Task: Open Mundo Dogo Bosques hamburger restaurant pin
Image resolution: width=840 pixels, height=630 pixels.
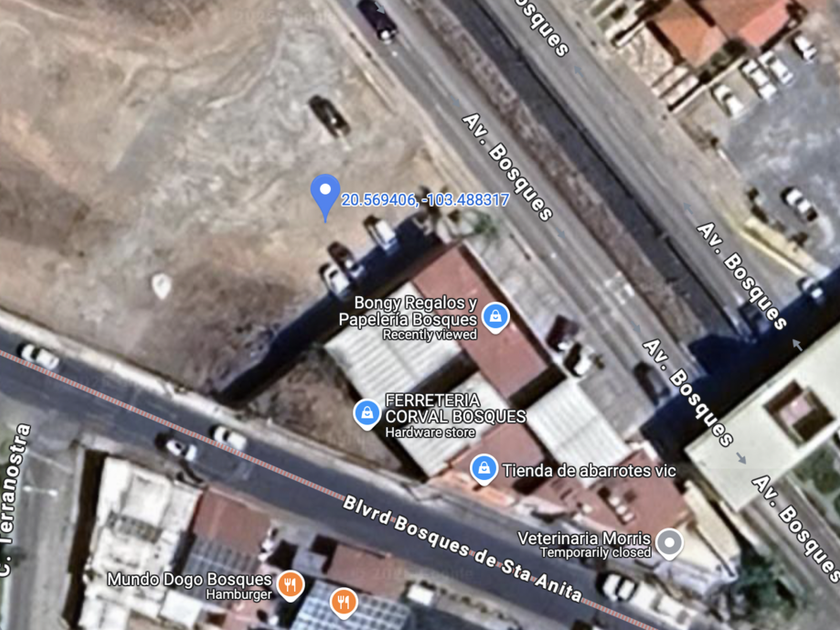Action: 290,583
